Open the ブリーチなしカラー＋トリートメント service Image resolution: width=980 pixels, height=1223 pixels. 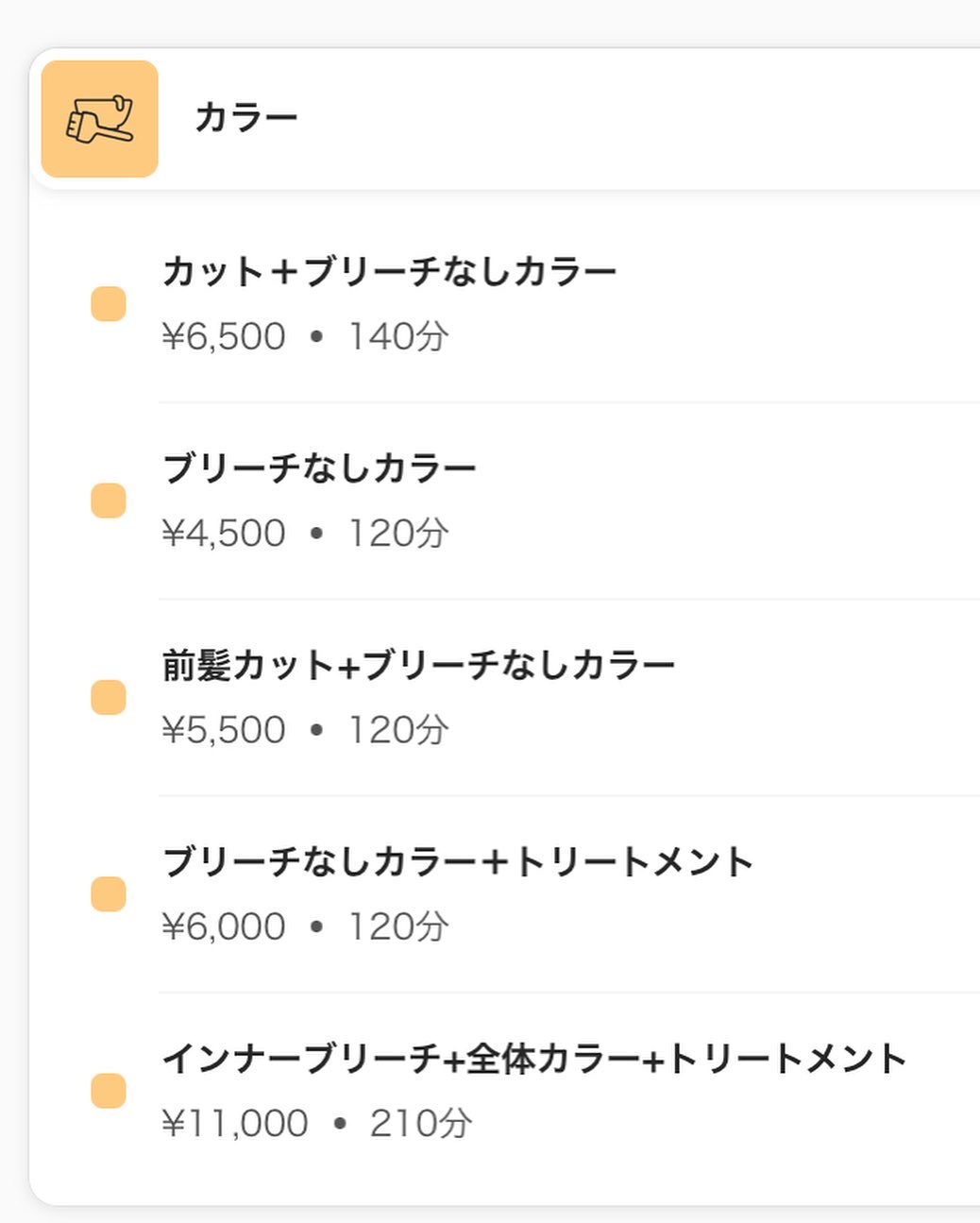(458, 858)
